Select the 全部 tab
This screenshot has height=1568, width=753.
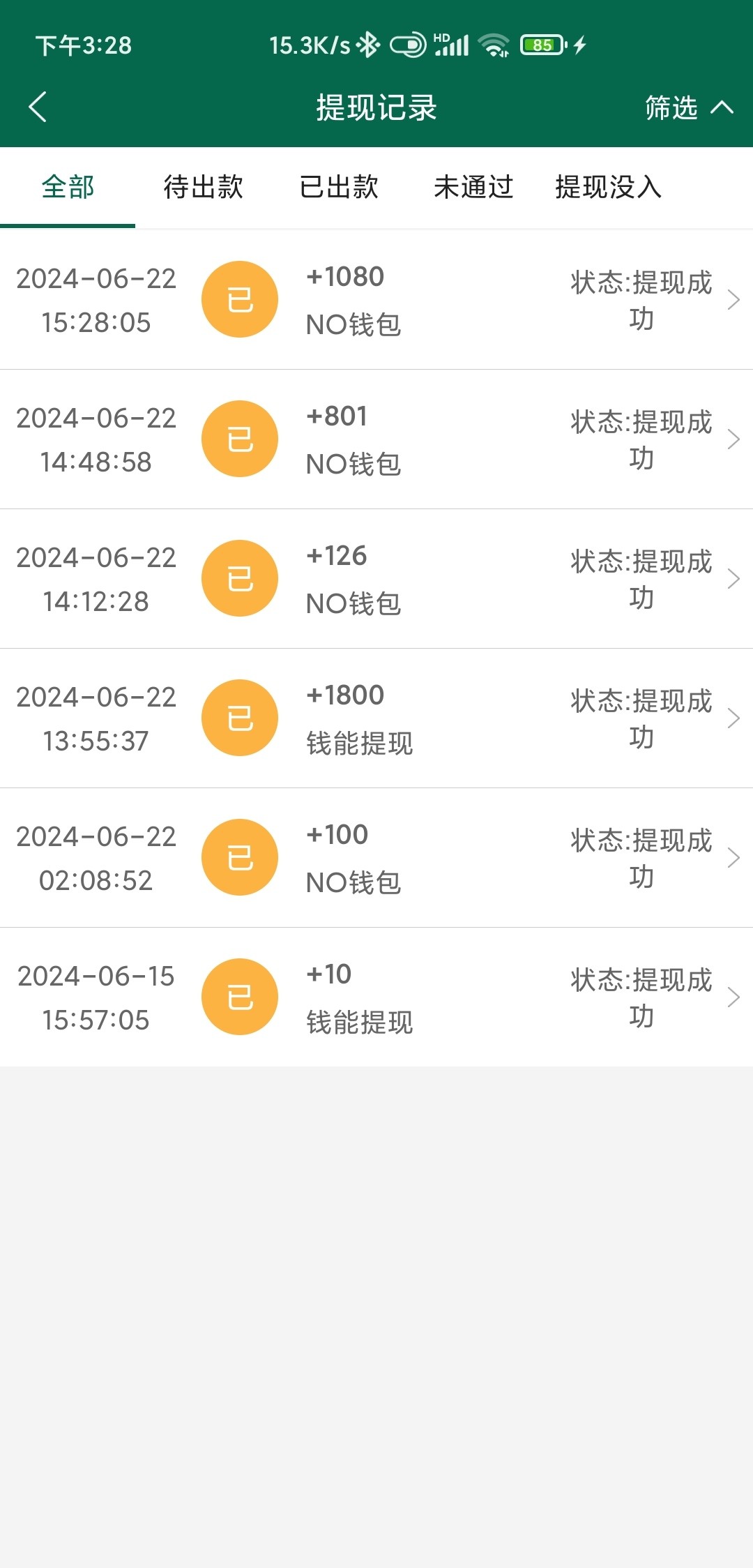click(68, 187)
